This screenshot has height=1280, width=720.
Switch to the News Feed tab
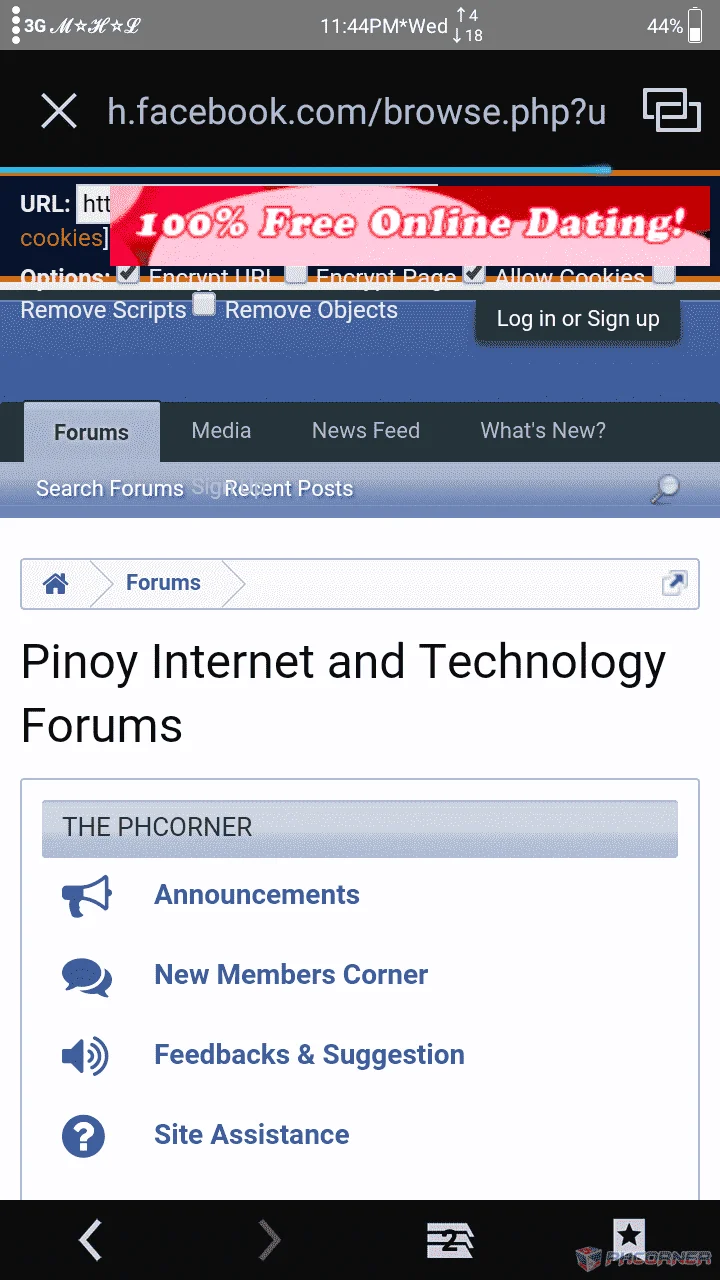point(366,431)
